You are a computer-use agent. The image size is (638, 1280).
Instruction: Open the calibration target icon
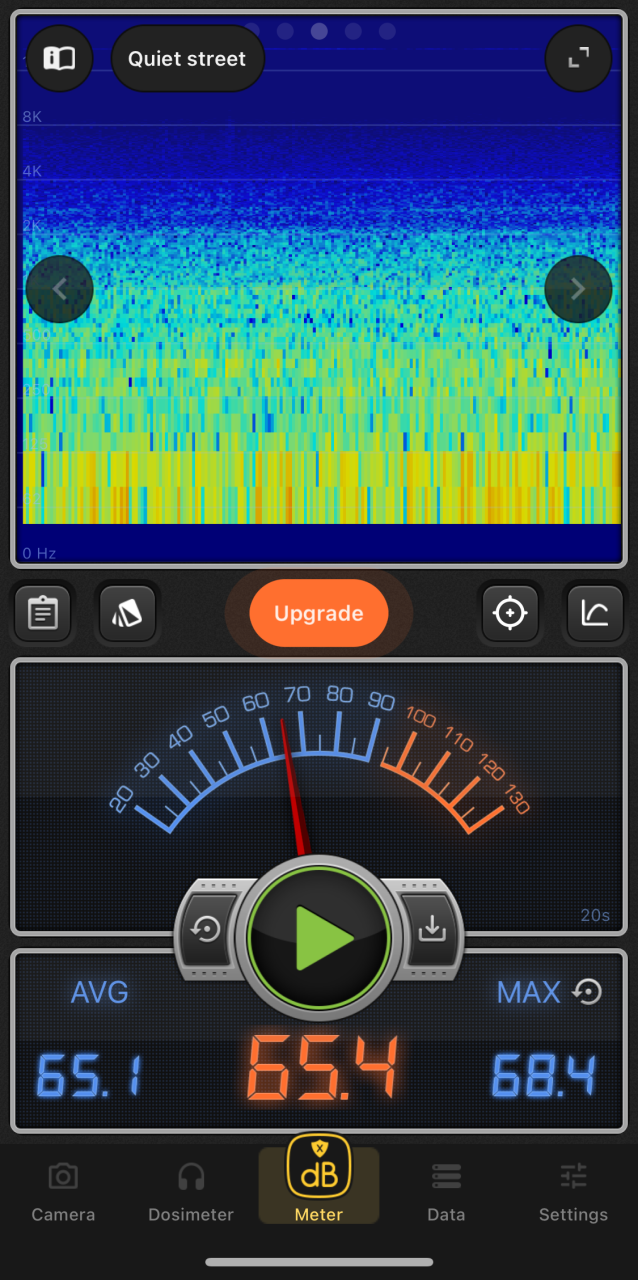[510, 612]
